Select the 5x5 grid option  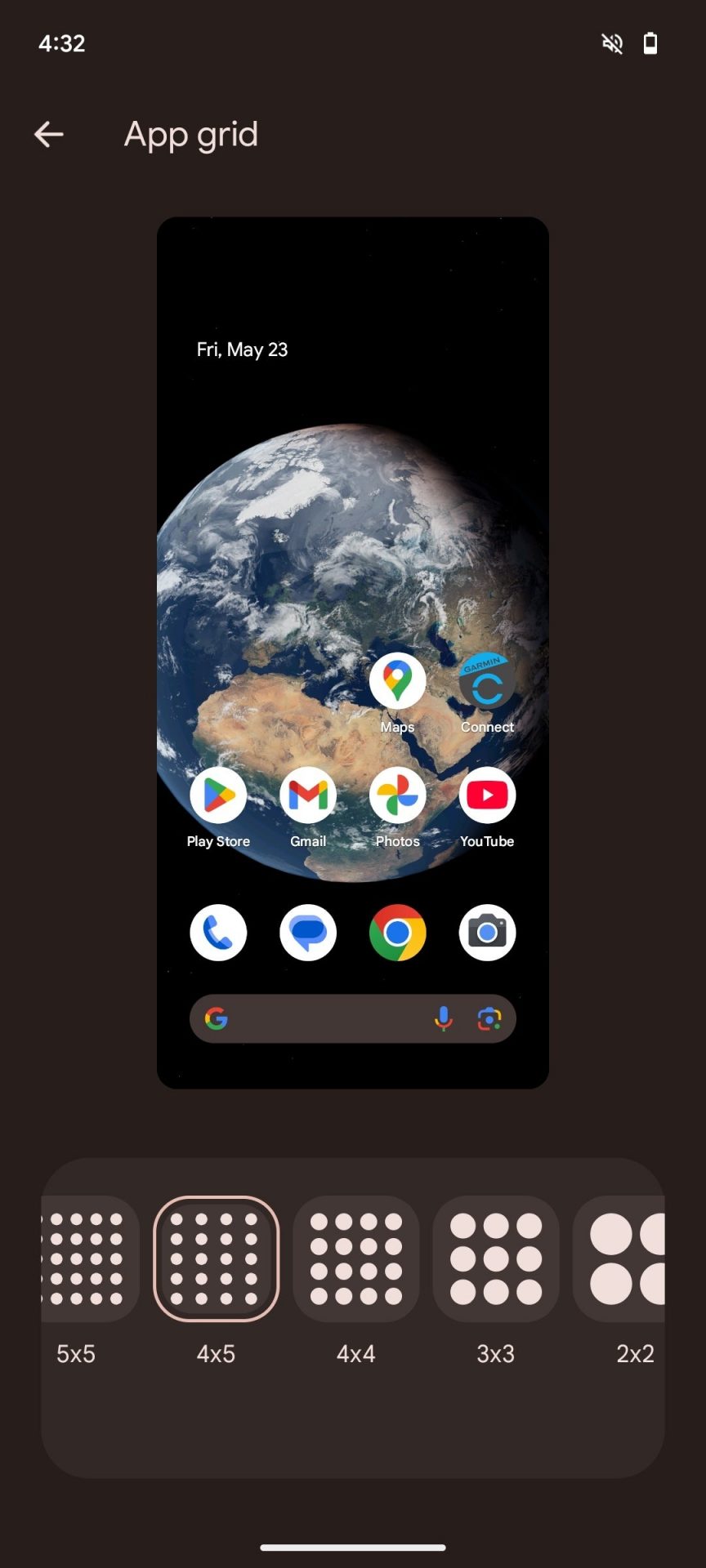click(88, 1258)
